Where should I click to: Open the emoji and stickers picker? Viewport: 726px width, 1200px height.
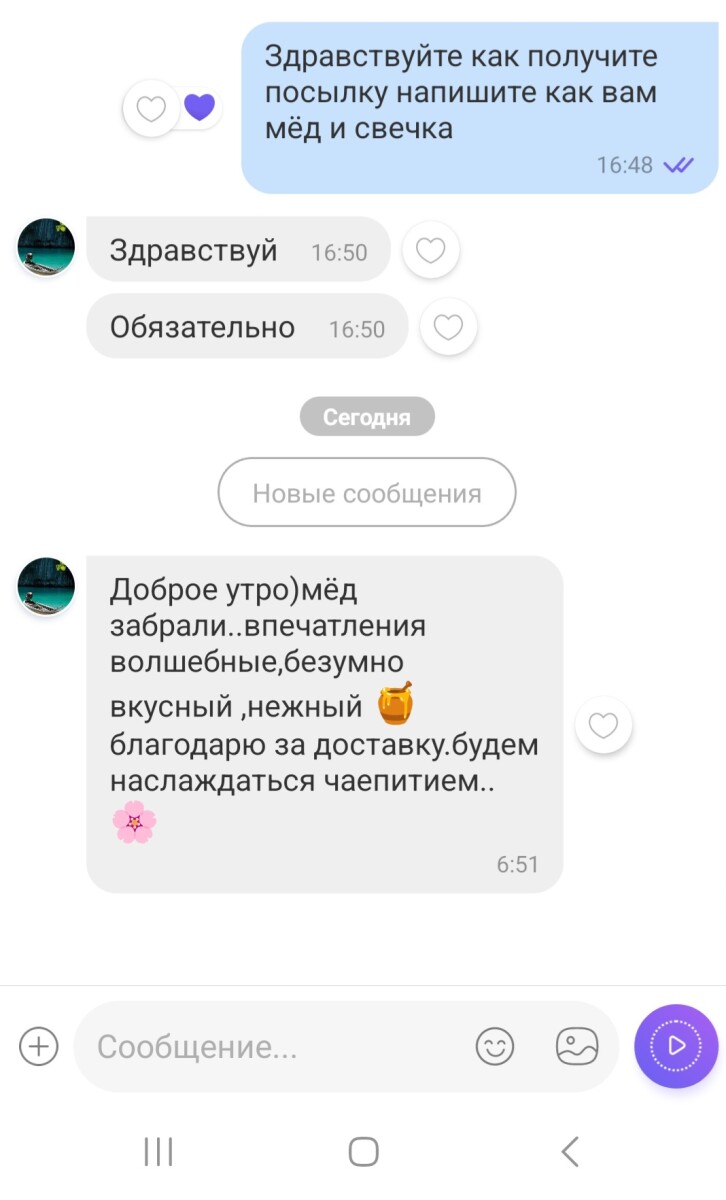494,1047
